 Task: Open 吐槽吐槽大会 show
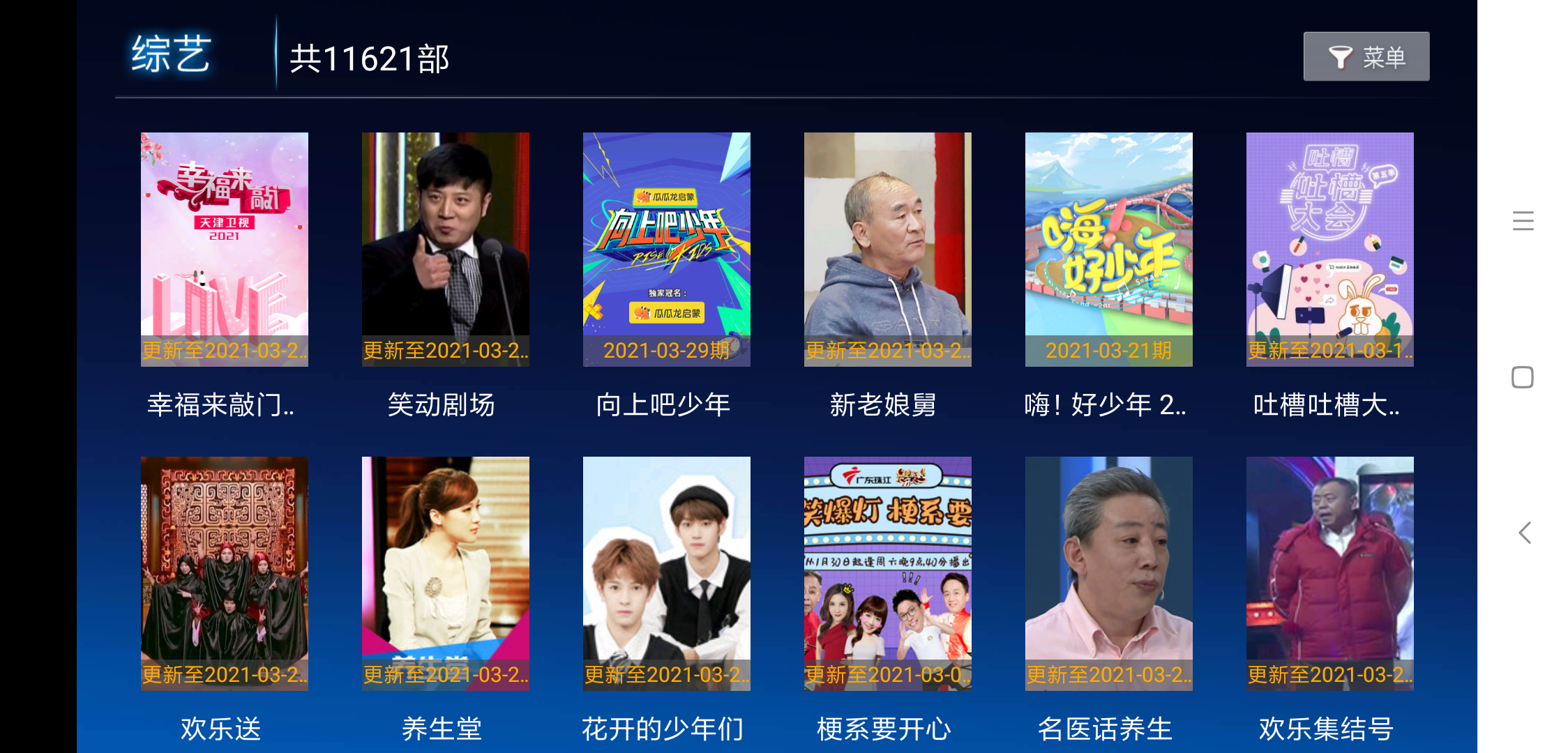click(1329, 249)
